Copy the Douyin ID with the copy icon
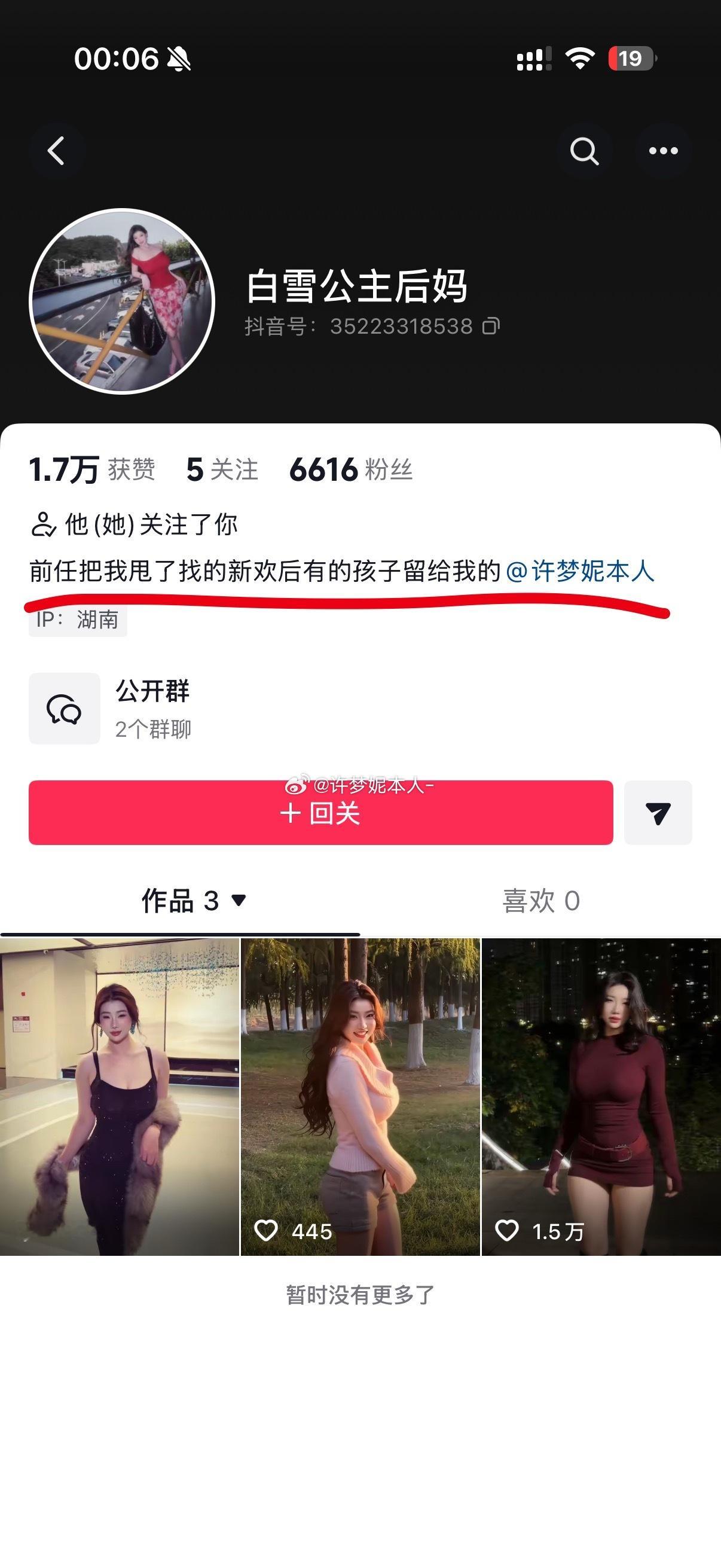721x1568 pixels. pyautogui.click(x=490, y=327)
